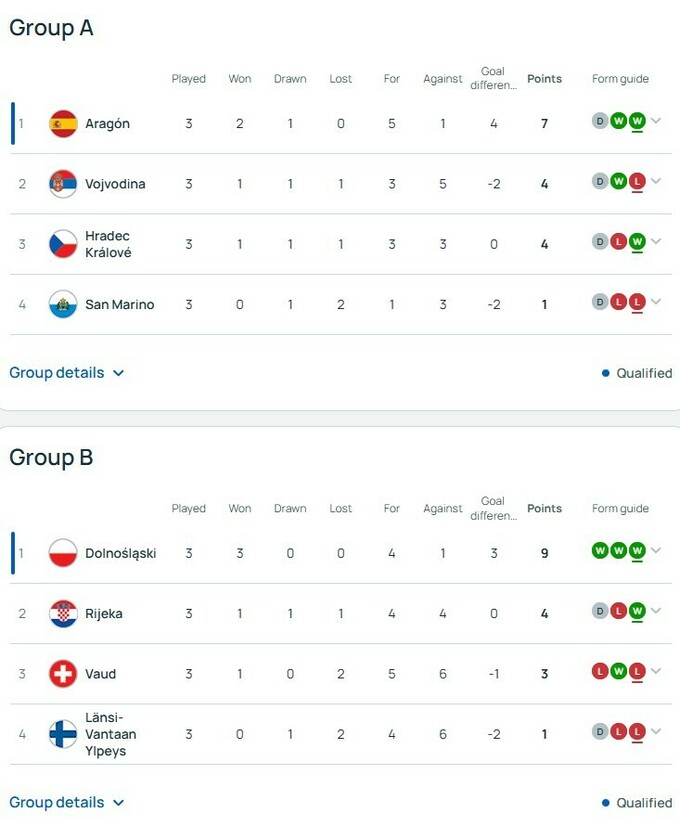
Task: Expand Dolnośląski's form guide chevron
Action: pyautogui.click(x=656, y=551)
